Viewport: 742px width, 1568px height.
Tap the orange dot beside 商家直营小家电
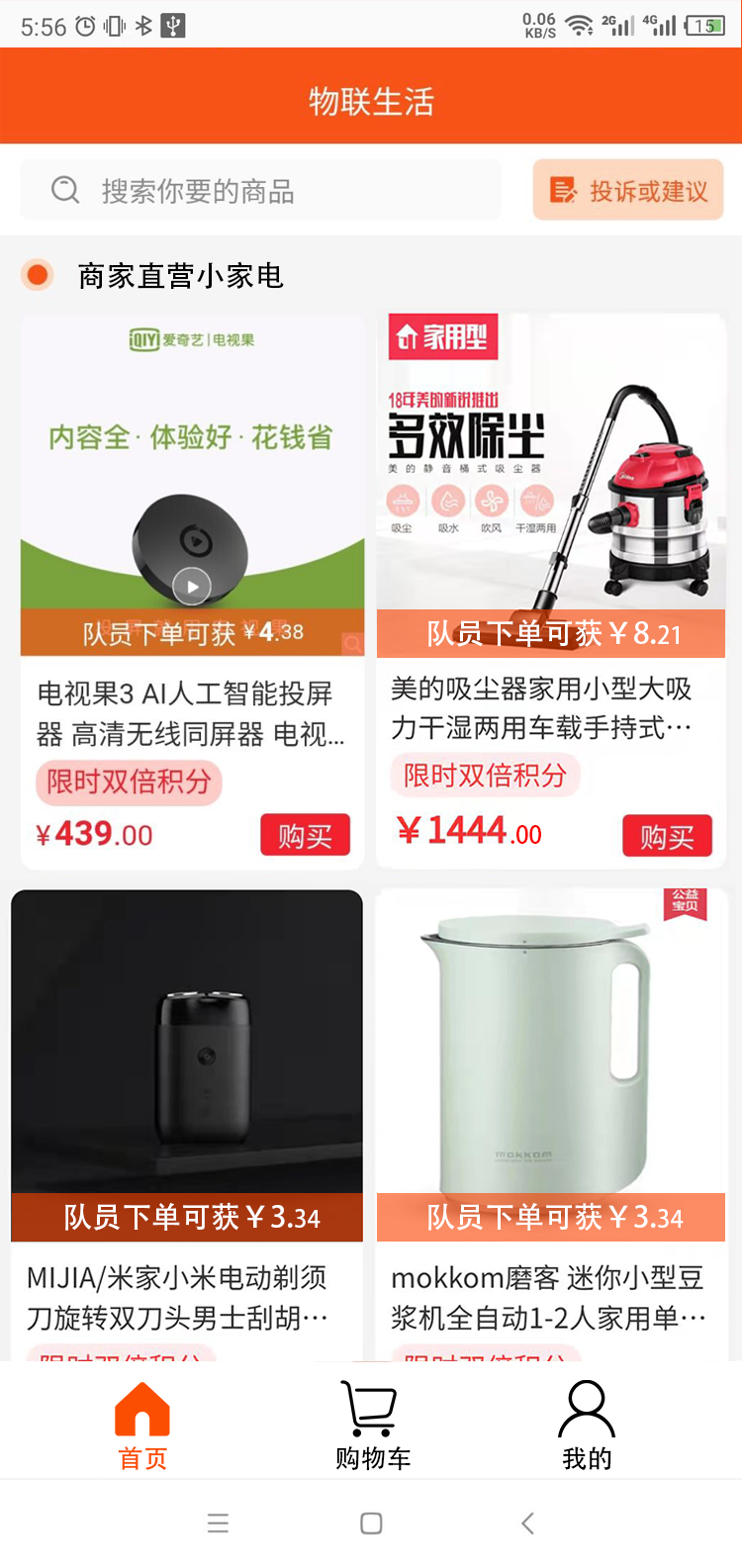36,275
